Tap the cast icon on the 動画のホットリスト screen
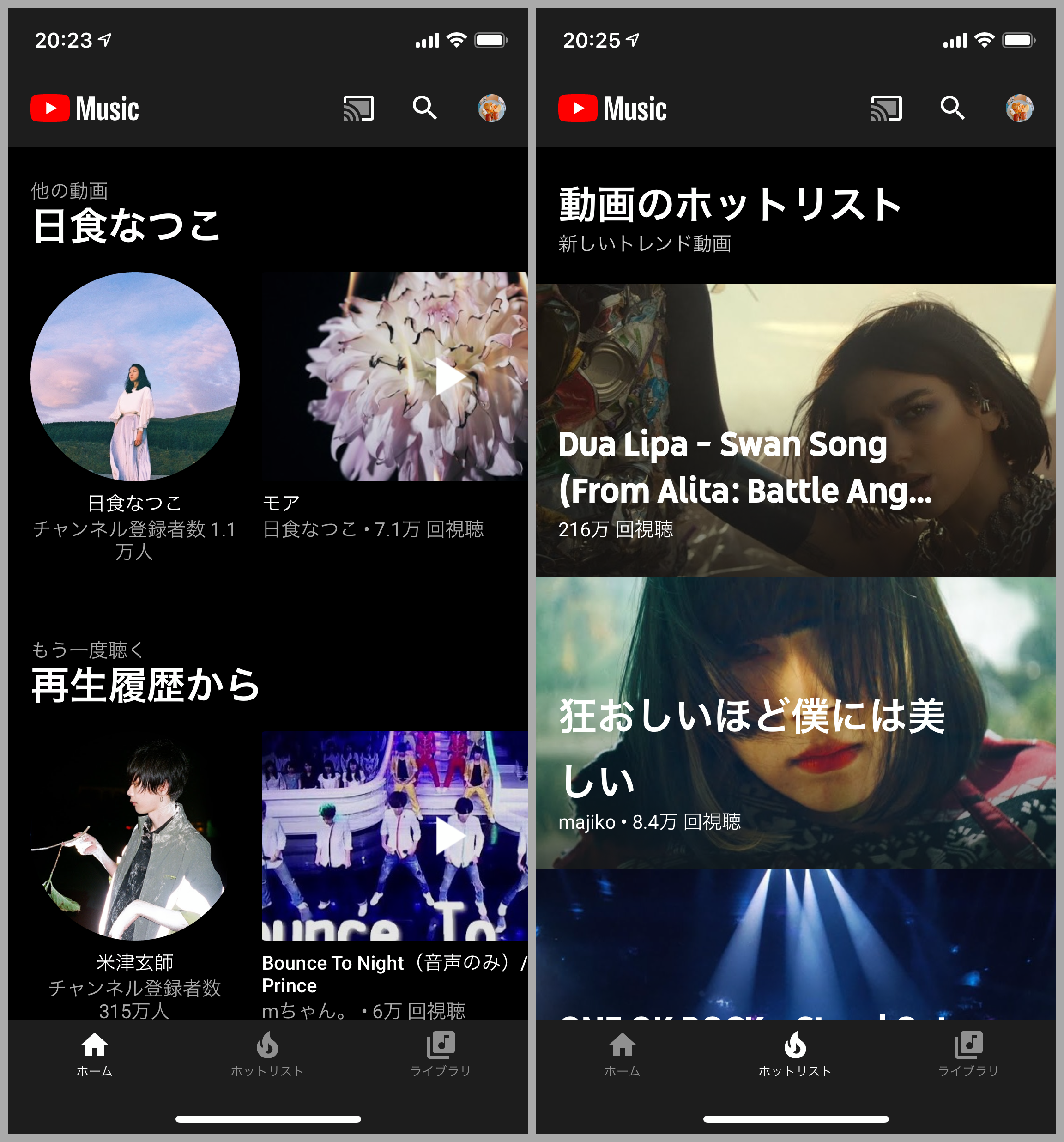Screen dimensions: 1064x1142 (x=886, y=108)
